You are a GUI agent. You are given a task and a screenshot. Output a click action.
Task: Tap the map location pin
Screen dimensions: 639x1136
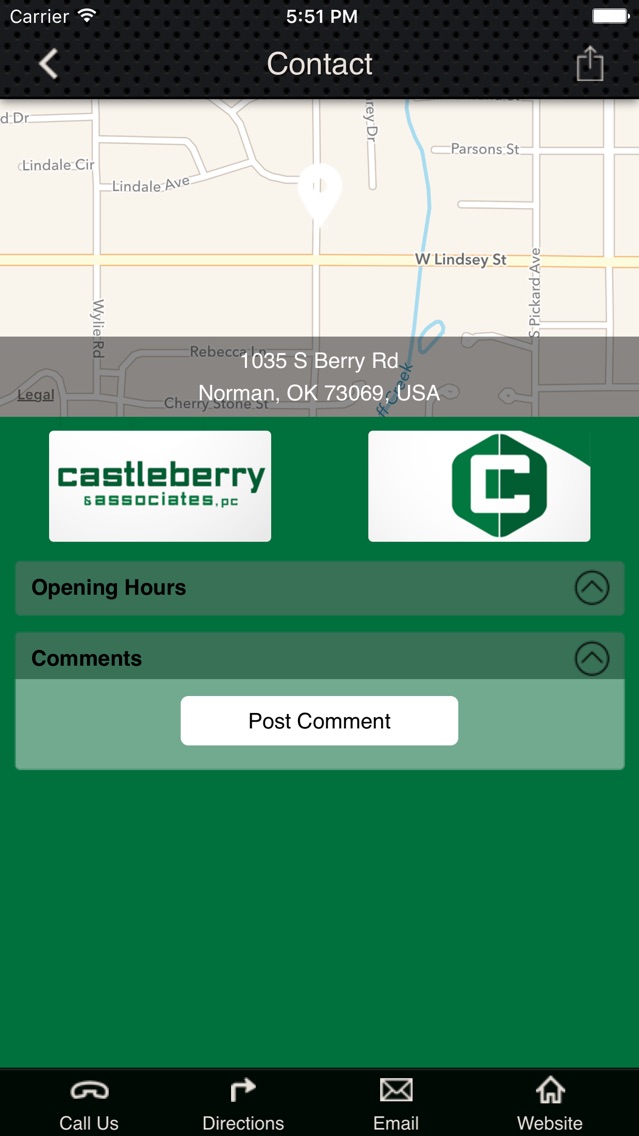(x=320, y=195)
